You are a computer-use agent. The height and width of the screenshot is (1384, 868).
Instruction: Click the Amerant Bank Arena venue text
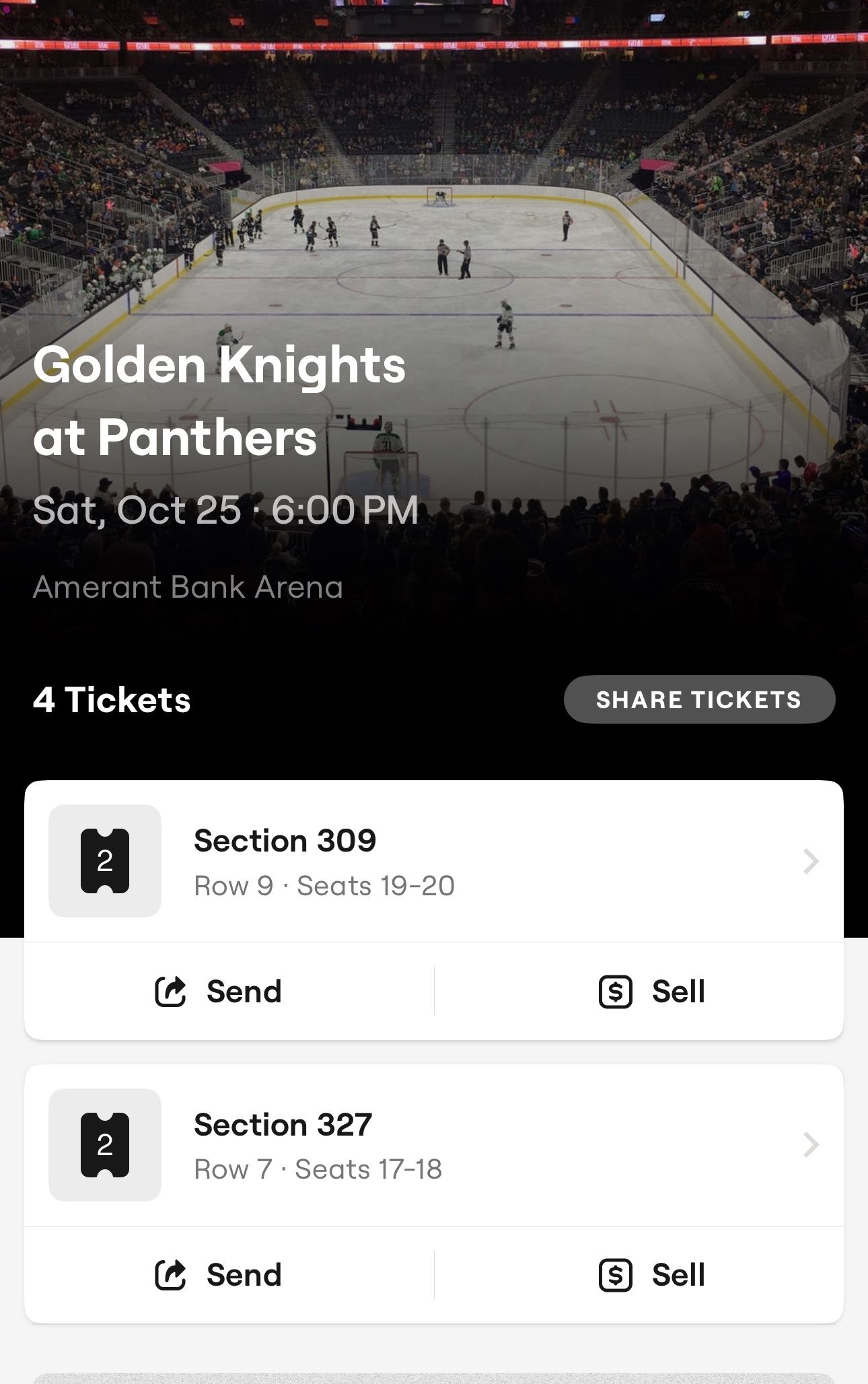click(x=188, y=587)
